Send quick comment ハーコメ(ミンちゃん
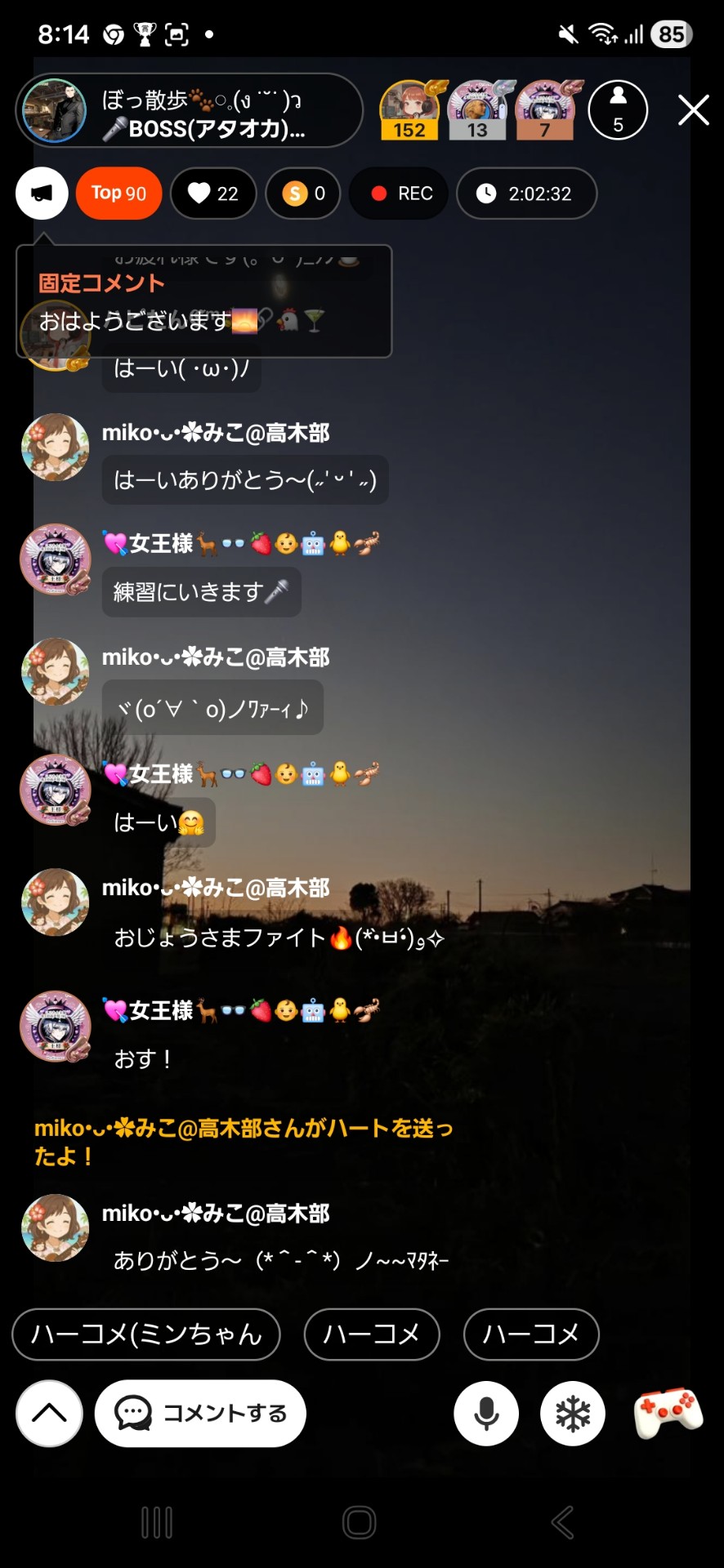Viewport: 724px width, 1568px height. [146, 1334]
